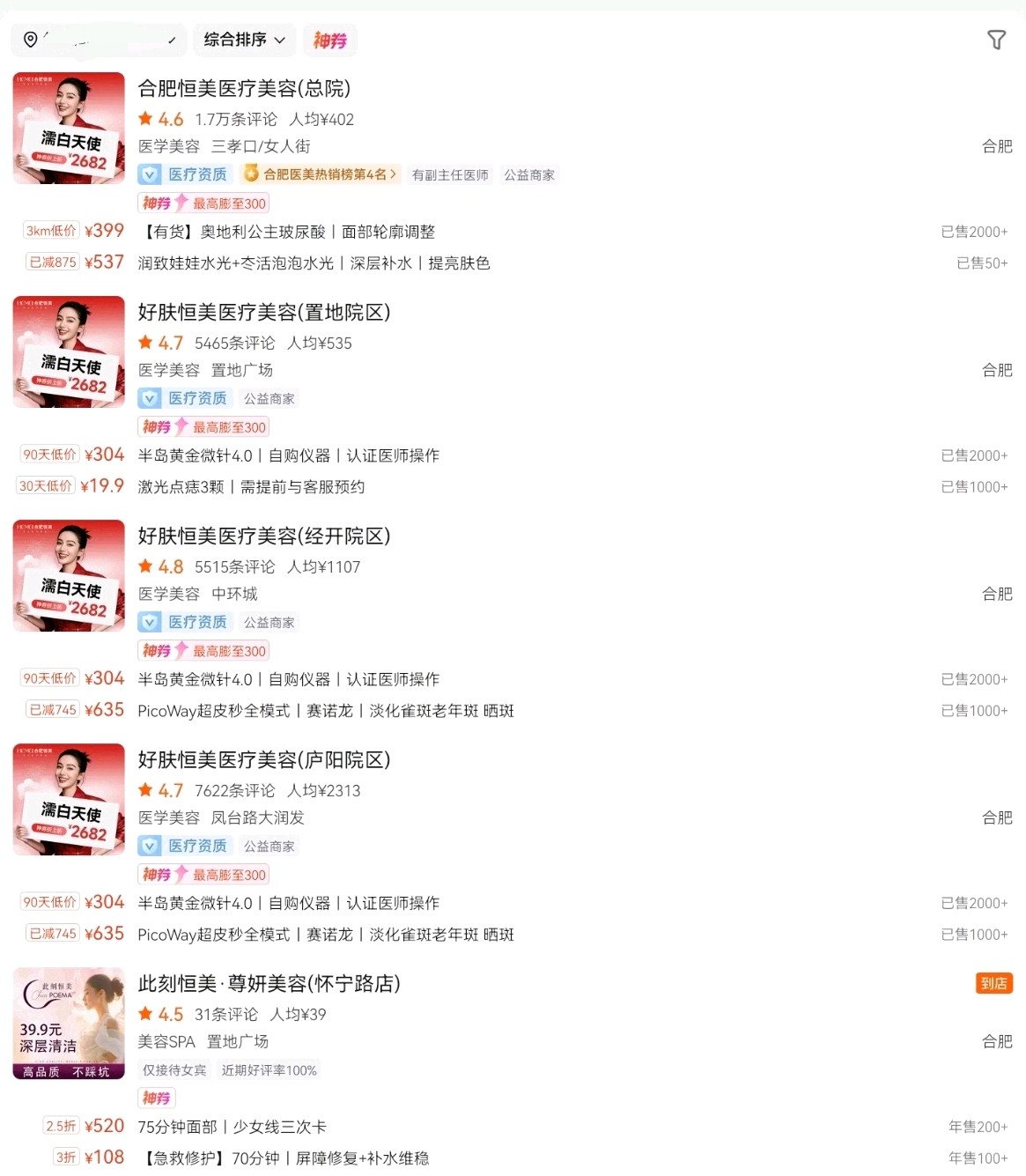Tap 医疗资质 badge under 置地院区

click(186, 398)
